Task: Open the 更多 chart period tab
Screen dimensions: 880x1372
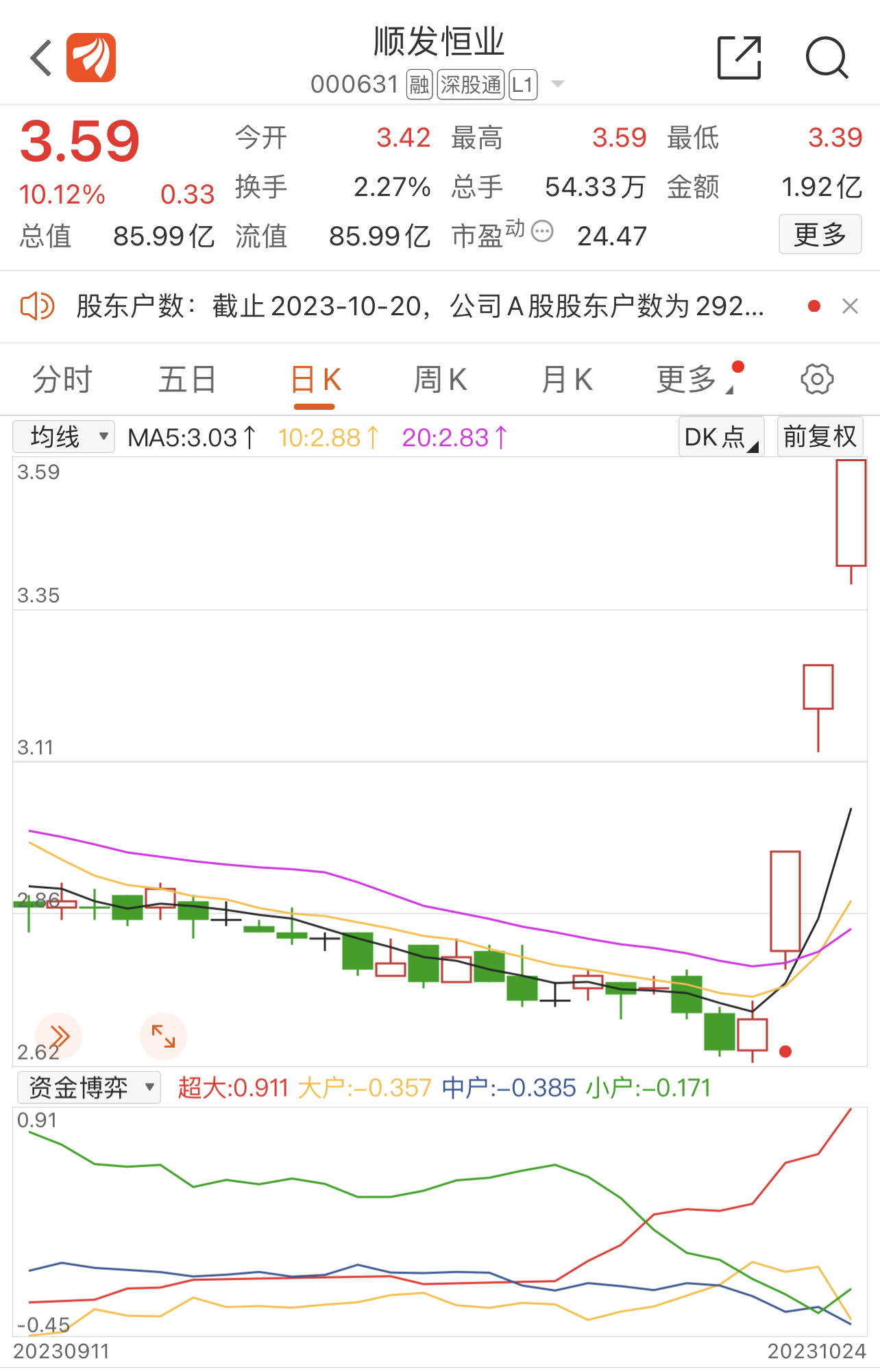Action: pos(687,380)
